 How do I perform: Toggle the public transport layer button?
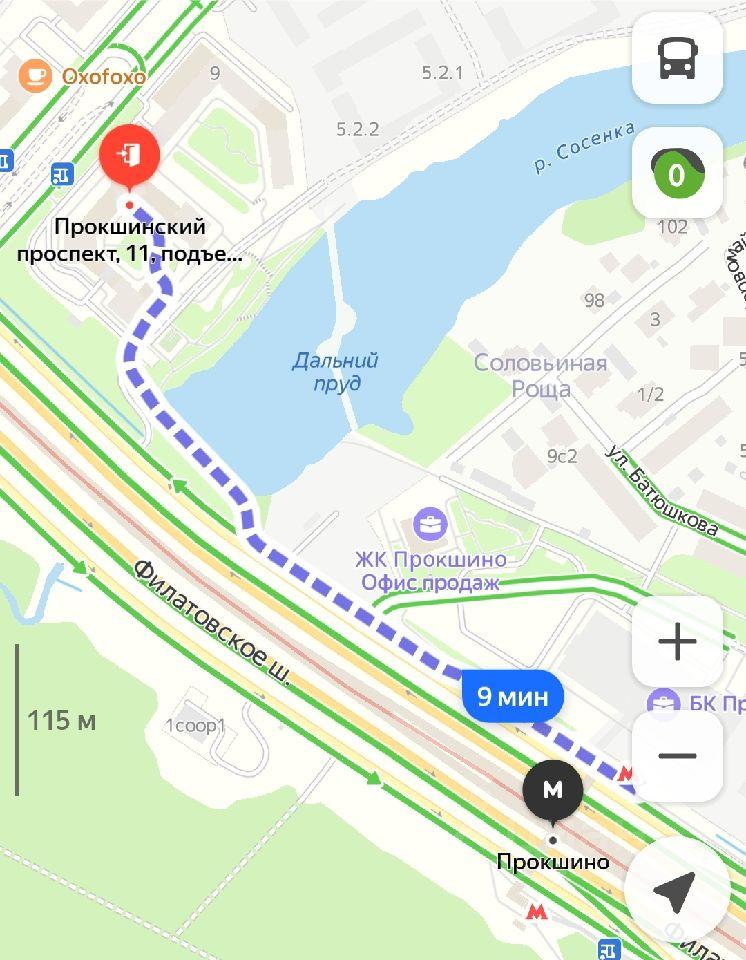click(677, 59)
